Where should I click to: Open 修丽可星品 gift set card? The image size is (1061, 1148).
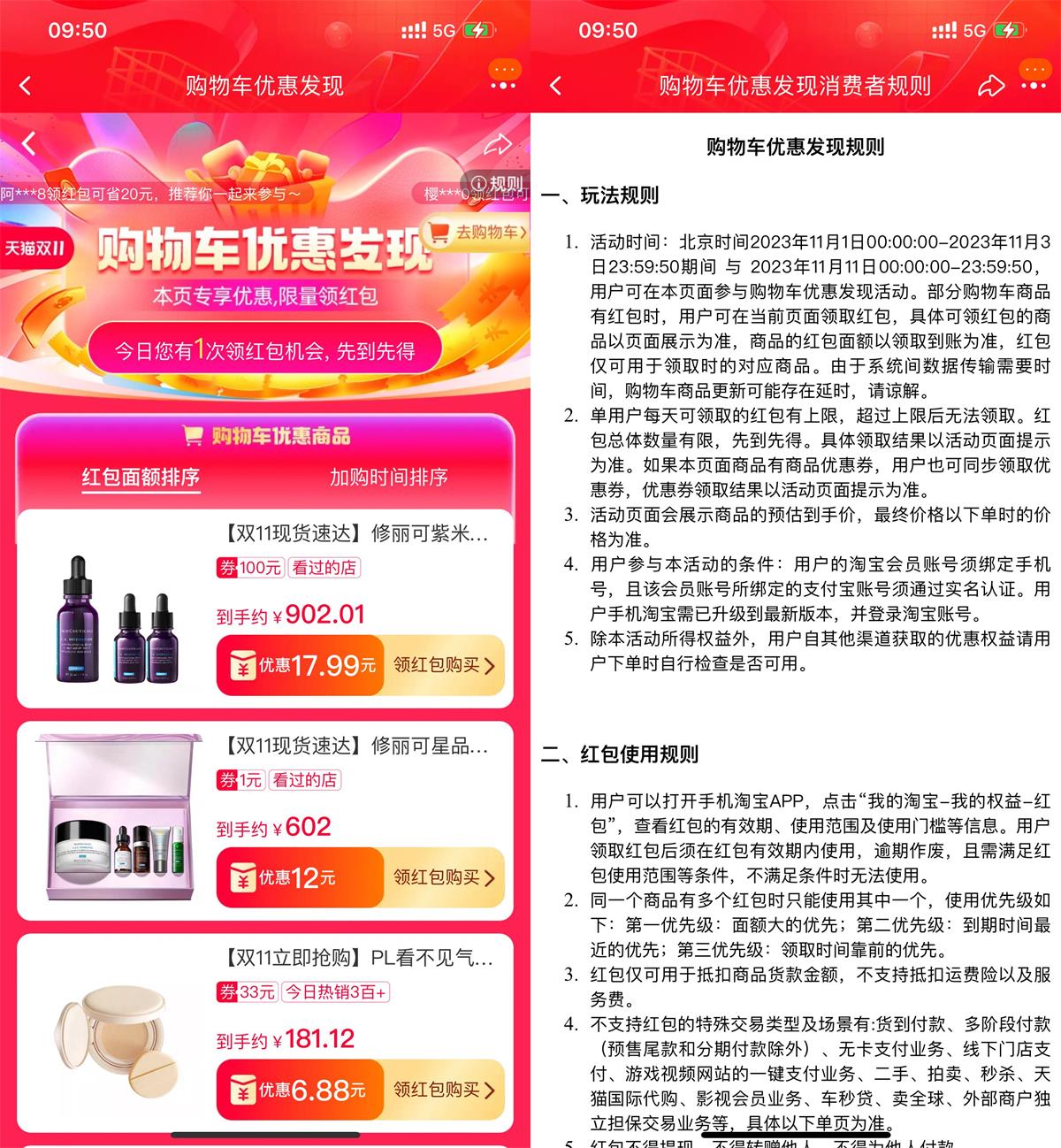tap(354, 746)
